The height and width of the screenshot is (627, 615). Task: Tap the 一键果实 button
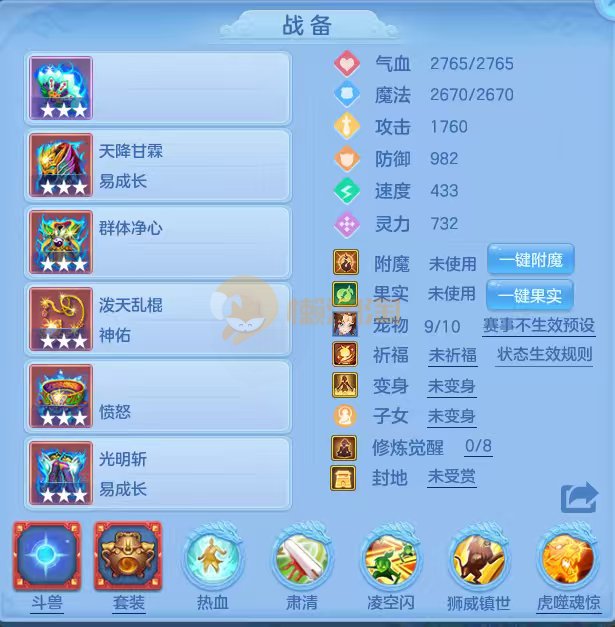[x=530, y=295]
